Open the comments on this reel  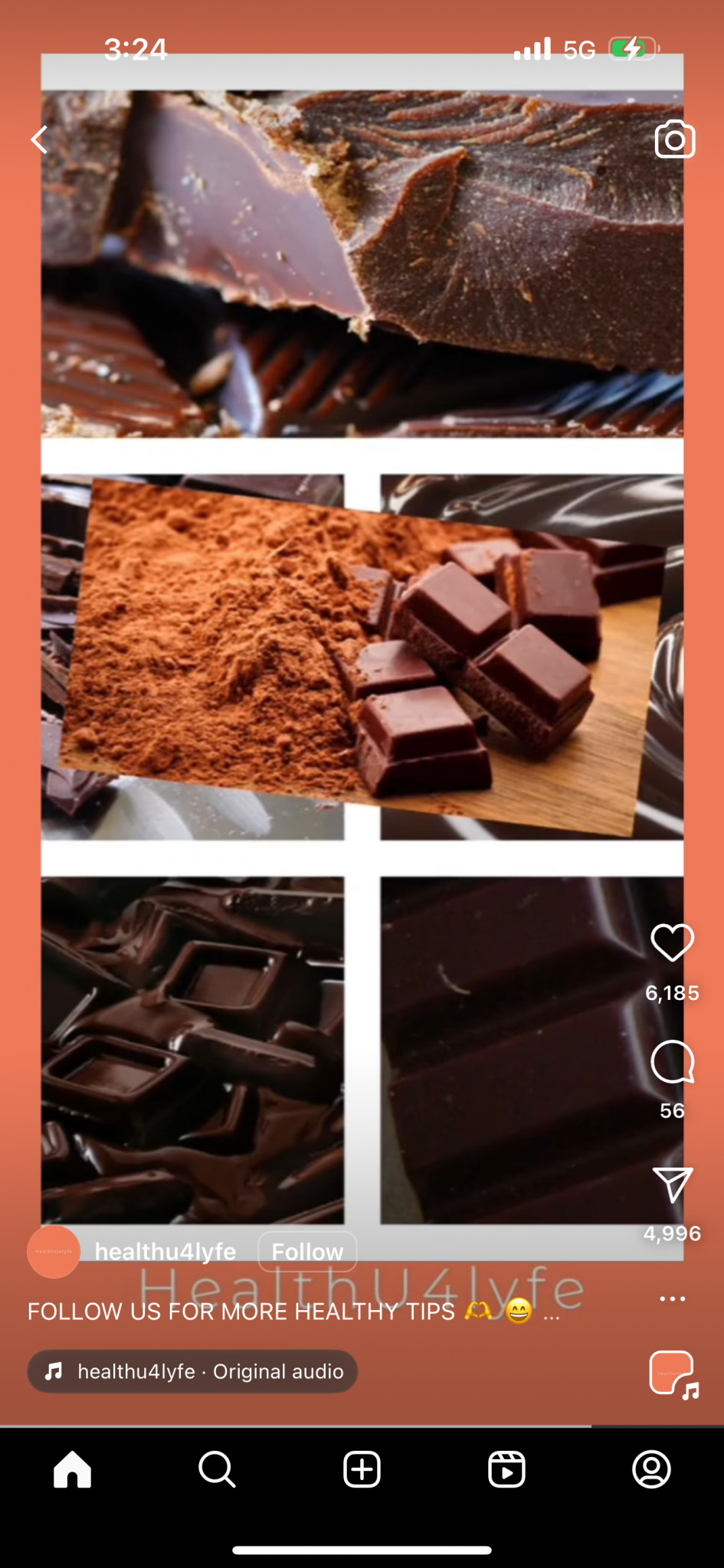point(672,1062)
